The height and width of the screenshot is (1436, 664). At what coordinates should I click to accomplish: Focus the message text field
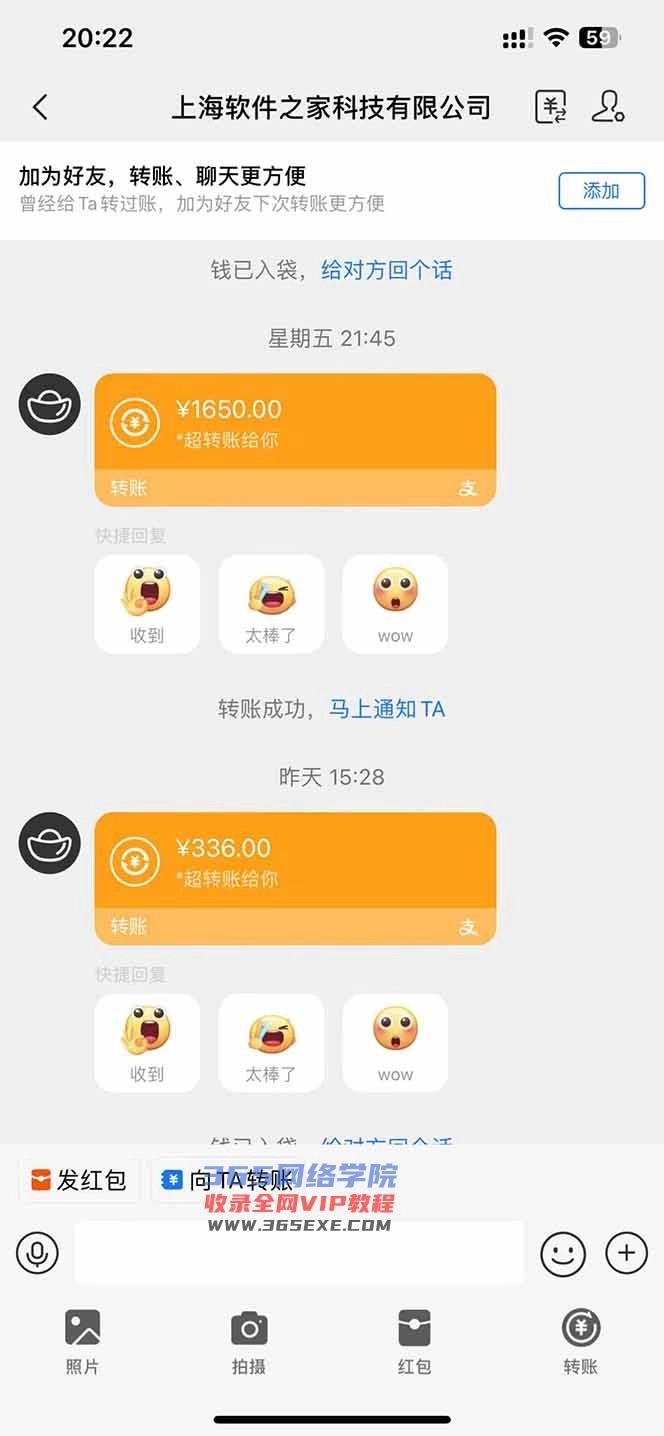pos(299,1252)
